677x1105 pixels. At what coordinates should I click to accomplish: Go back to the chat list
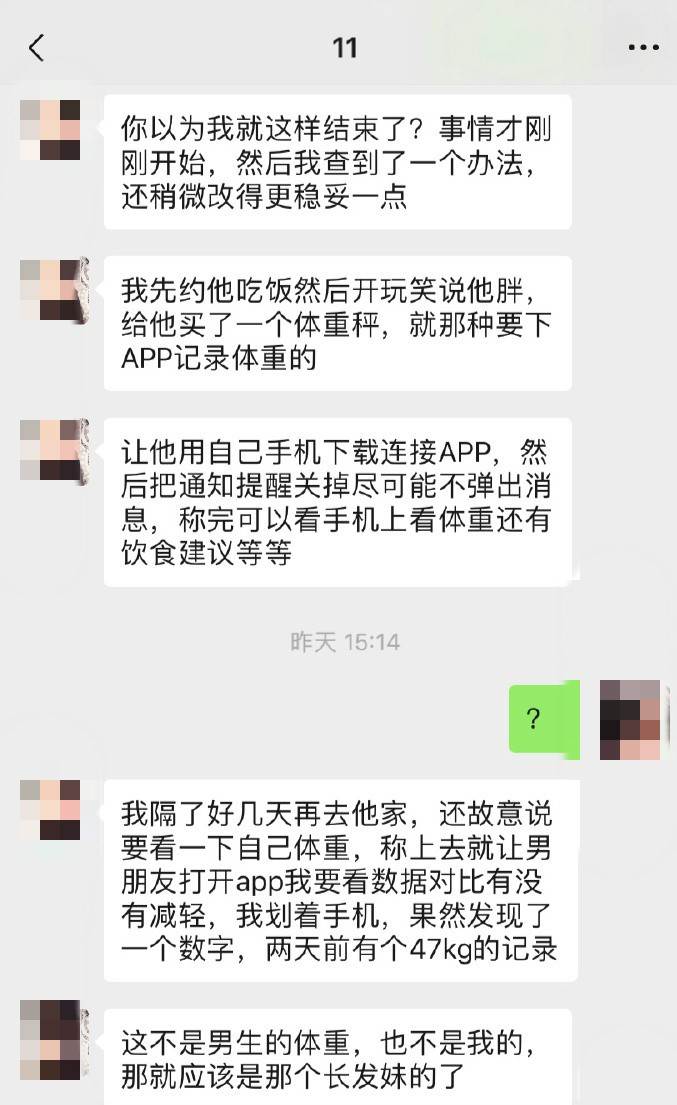37,47
